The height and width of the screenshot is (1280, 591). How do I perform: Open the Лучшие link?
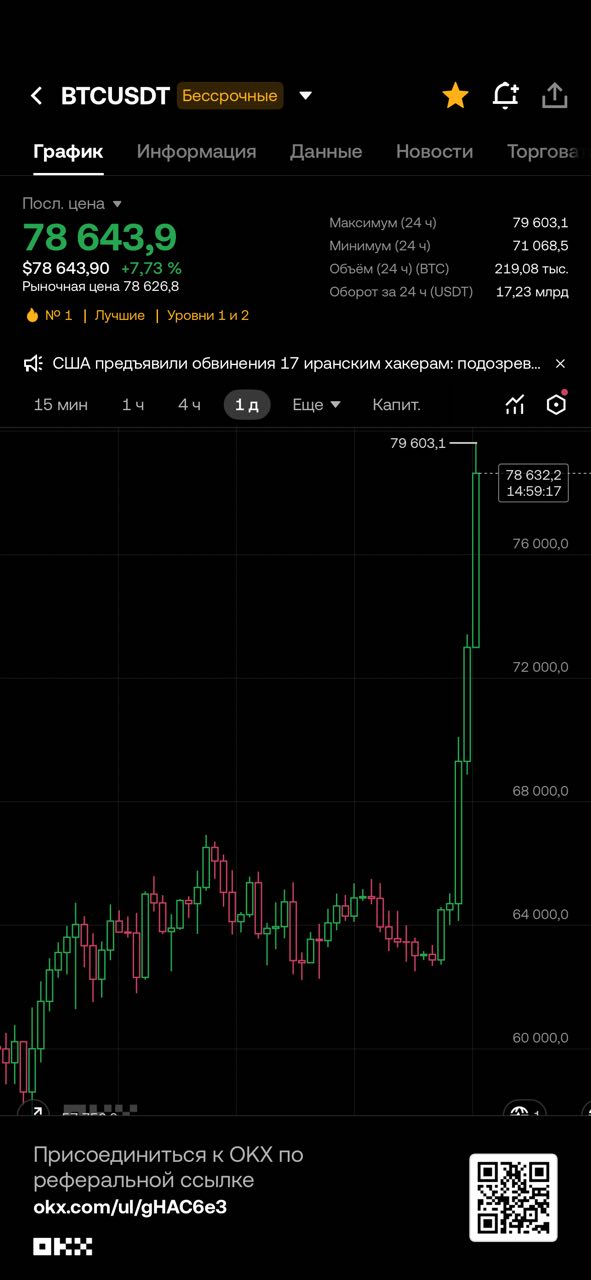pos(120,315)
